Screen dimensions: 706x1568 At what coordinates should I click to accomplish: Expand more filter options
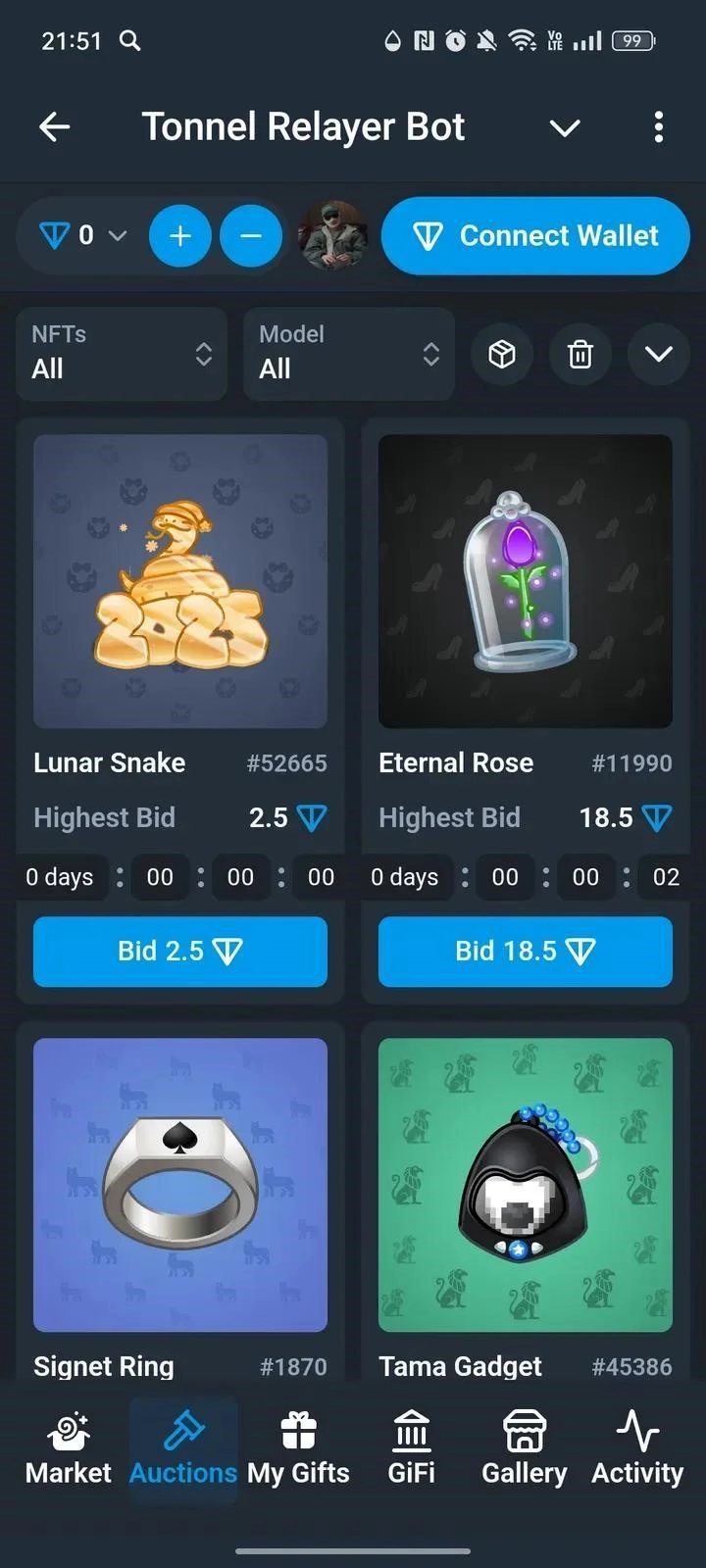[659, 354]
